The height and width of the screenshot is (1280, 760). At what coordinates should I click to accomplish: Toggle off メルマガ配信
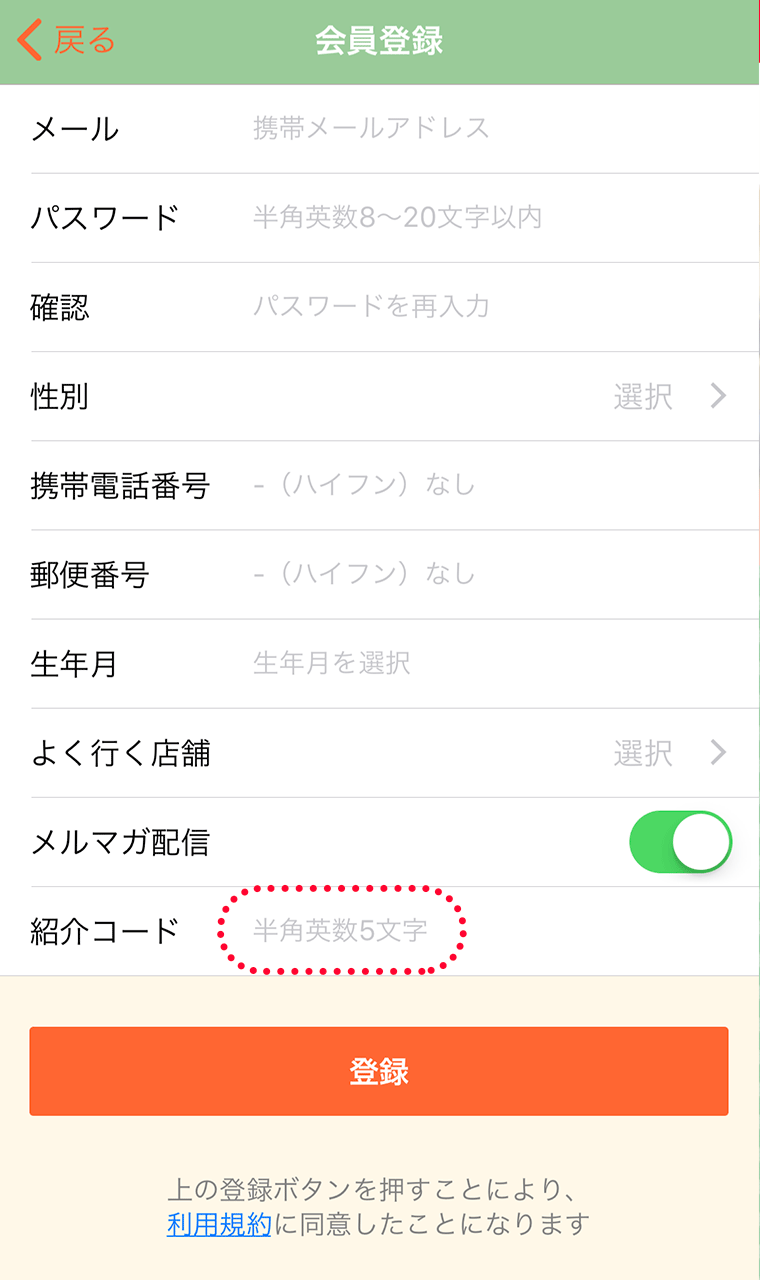coord(681,842)
